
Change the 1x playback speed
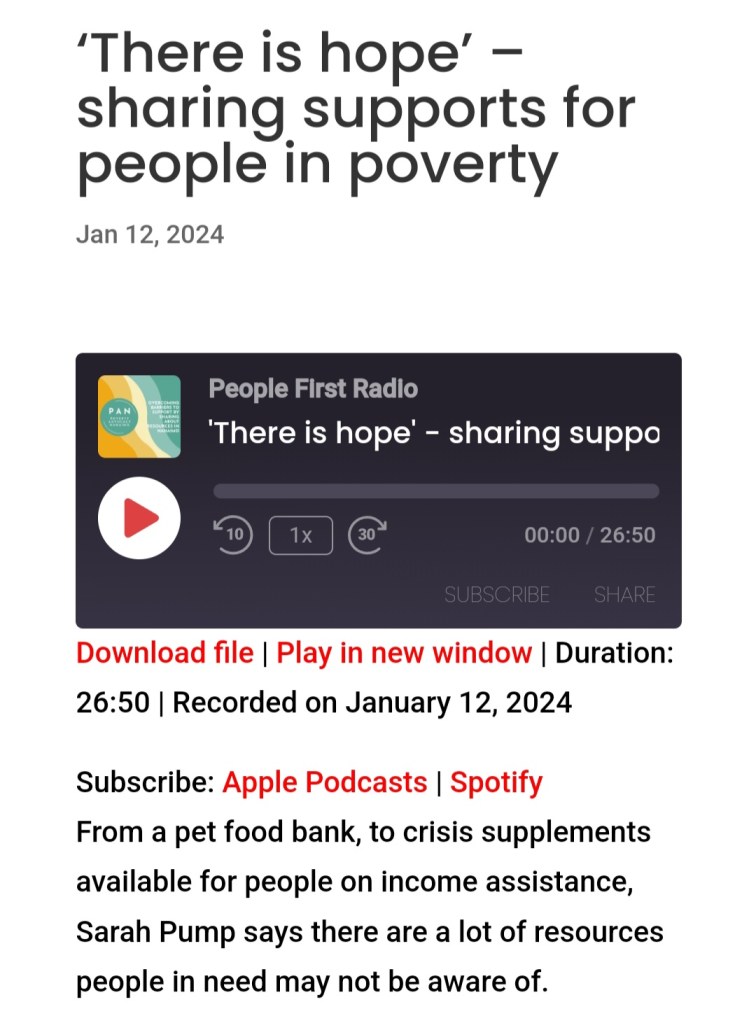pos(301,535)
